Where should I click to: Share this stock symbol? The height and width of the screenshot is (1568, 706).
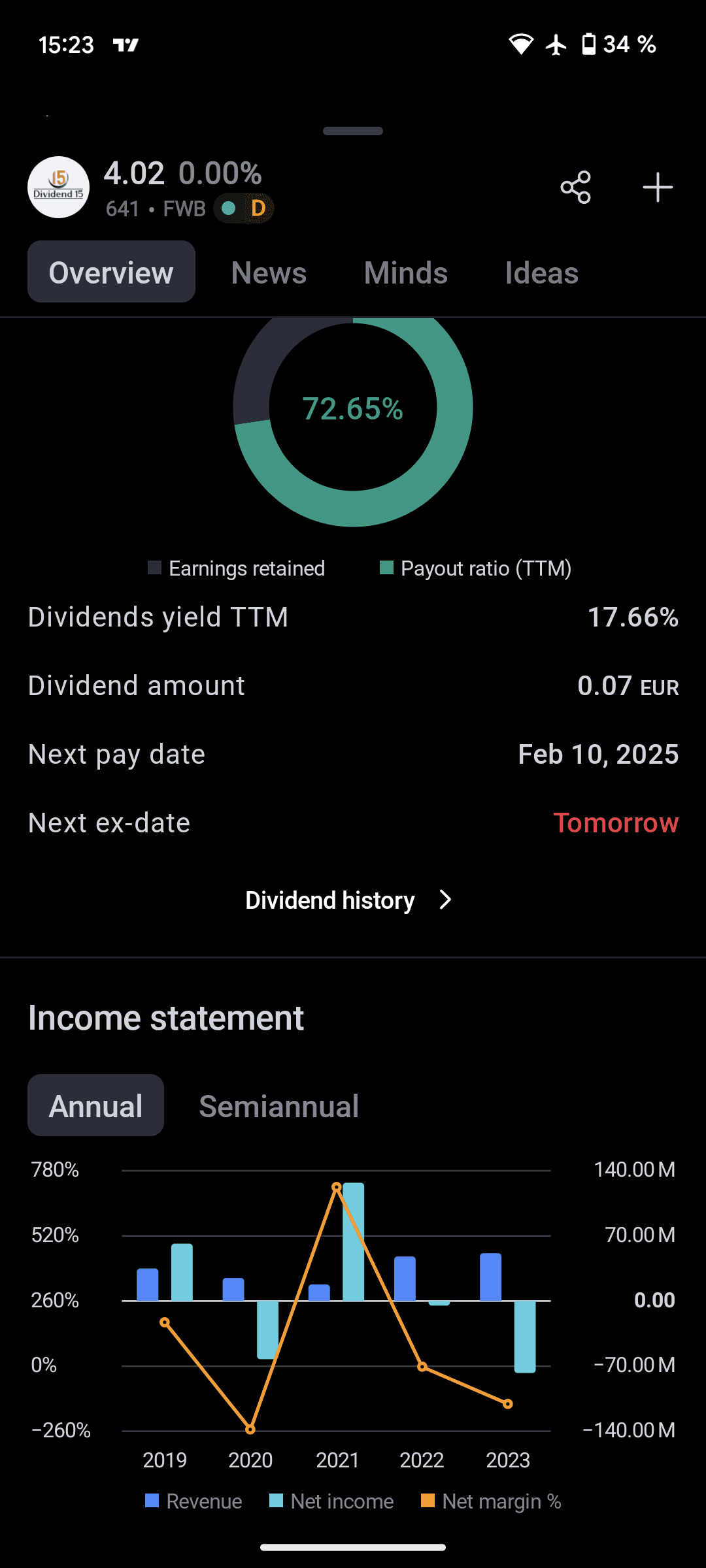point(575,188)
